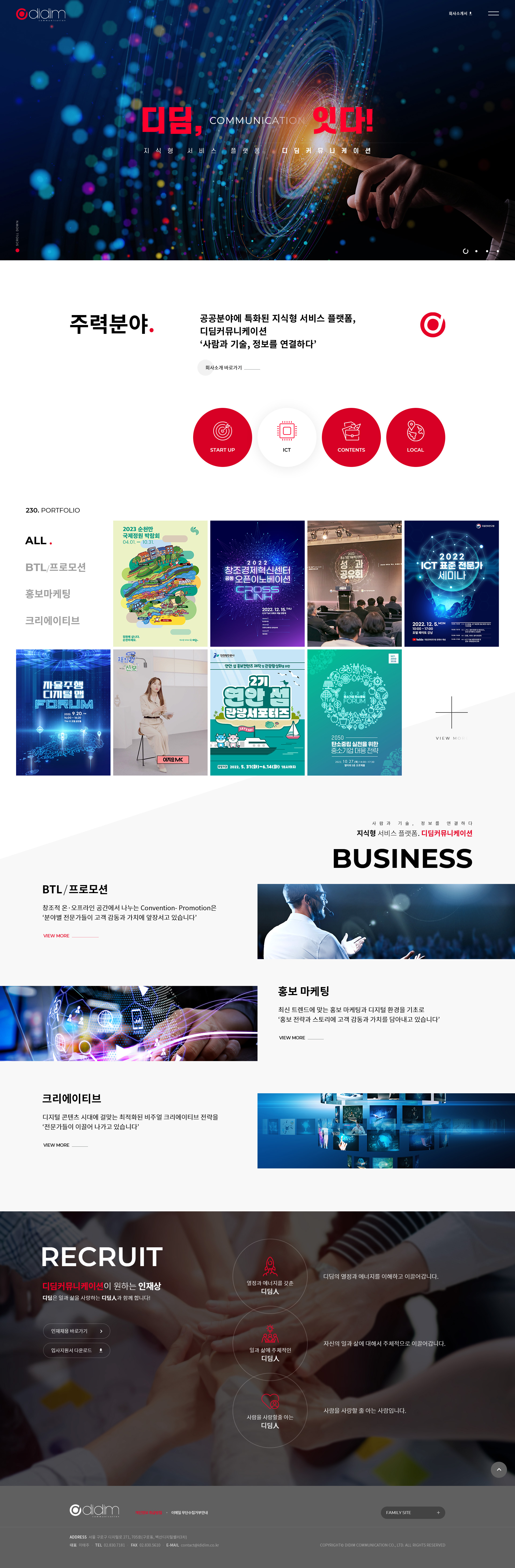Viewport: 515px width, 1568px height.
Task: Tap 인재채용 바로가기 button
Action: coord(76,1331)
